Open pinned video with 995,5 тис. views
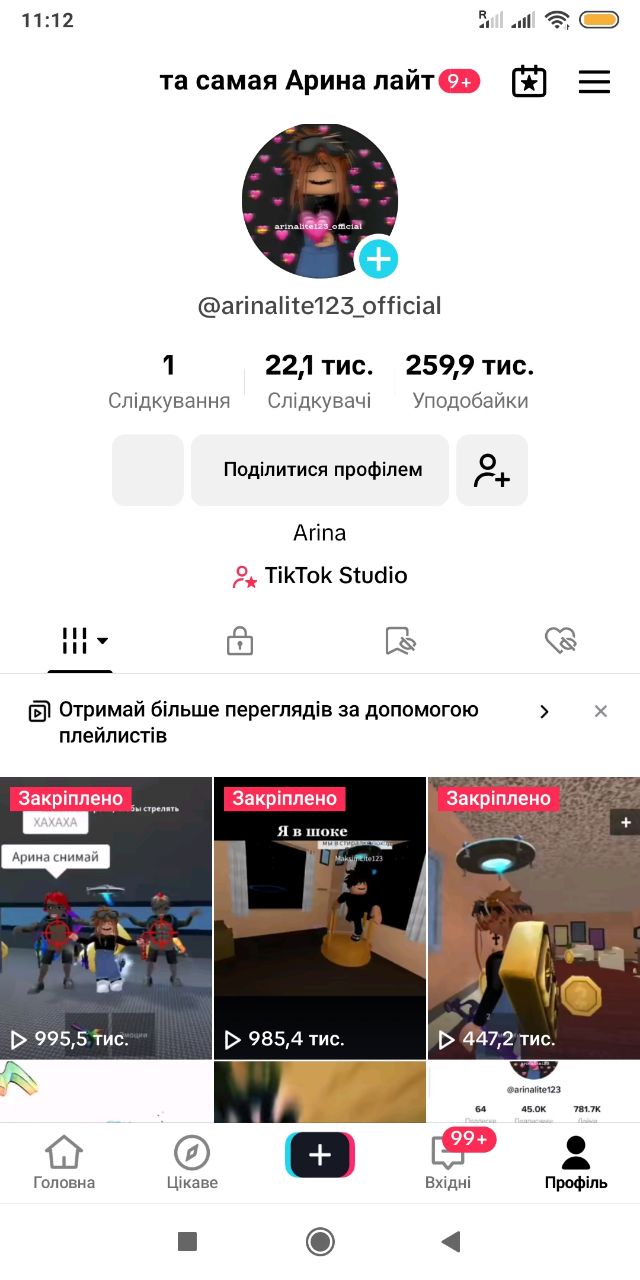 [x=106, y=918]
